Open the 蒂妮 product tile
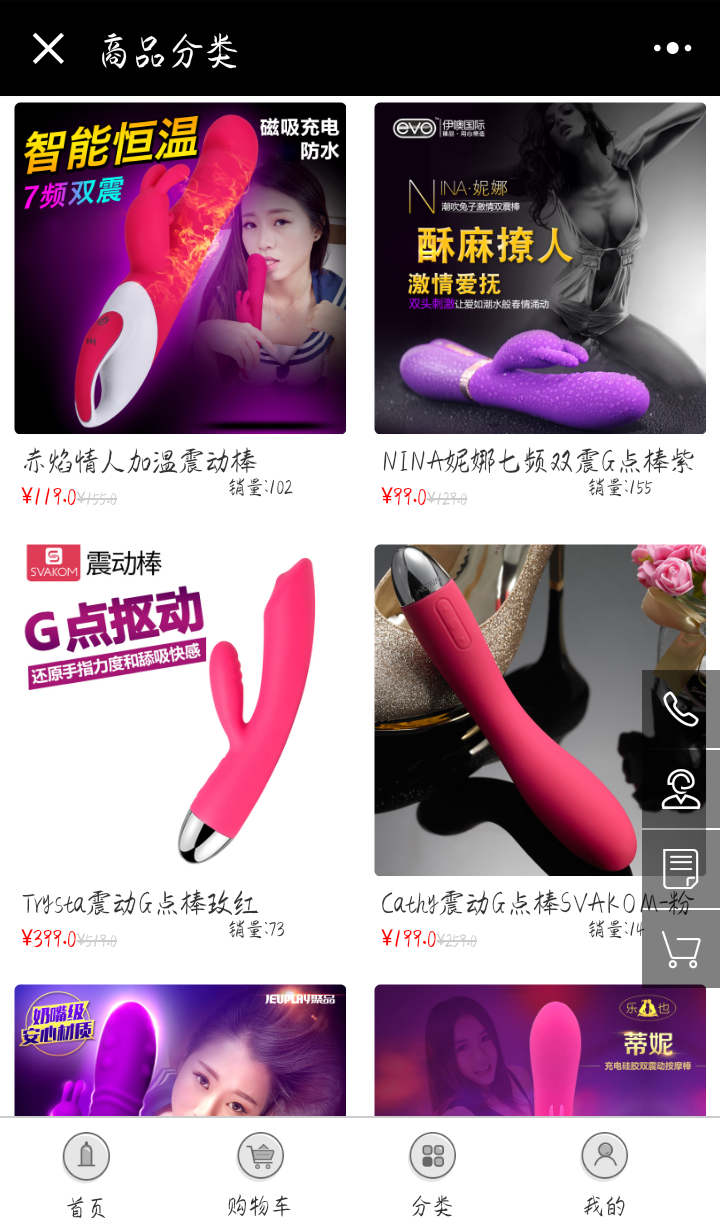The height and width of the screenshot is (1230, 720). (x=540, y=1050)
